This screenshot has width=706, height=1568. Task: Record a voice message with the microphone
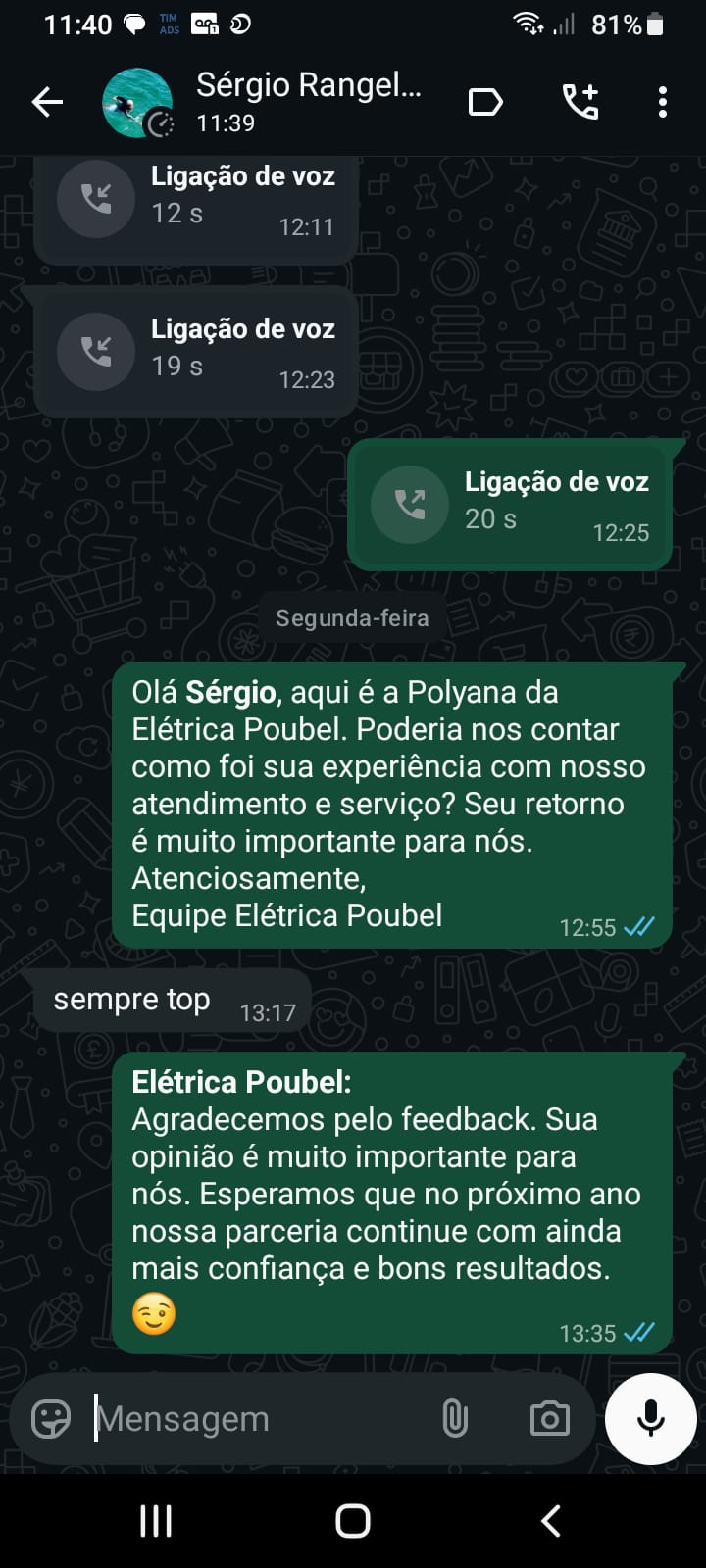coord(650,1418)
